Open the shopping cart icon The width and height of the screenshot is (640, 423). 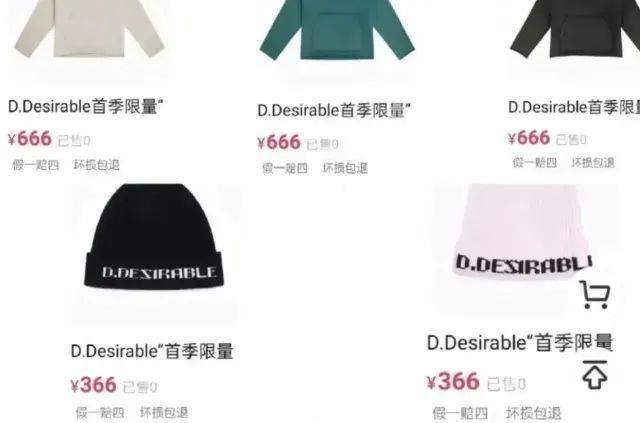(595, 294)
